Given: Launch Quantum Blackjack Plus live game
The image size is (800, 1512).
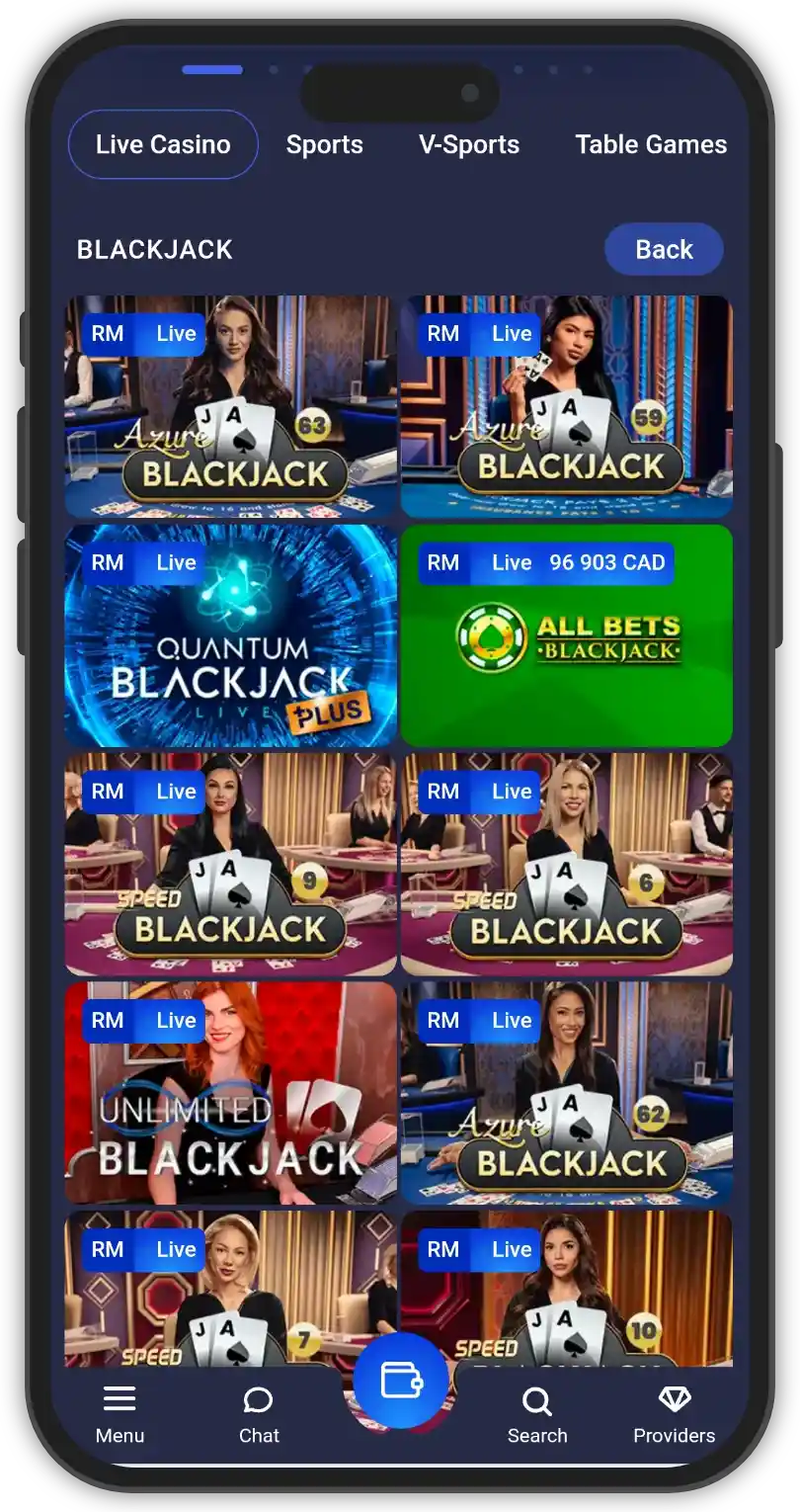Looking at the screenshot, I should [x=230, y=635].
